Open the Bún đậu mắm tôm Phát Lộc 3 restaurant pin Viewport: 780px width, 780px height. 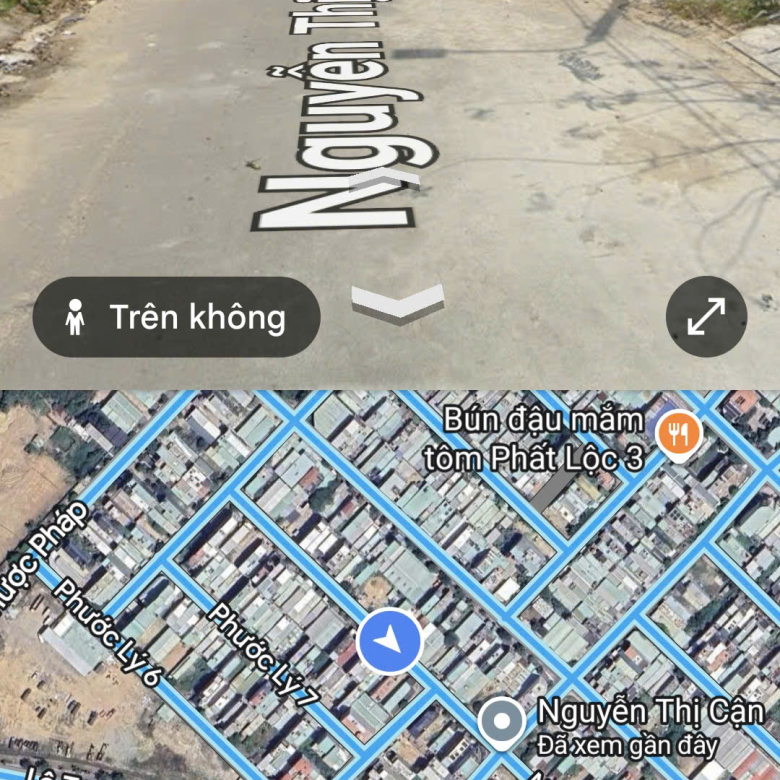tap(680, 434)
